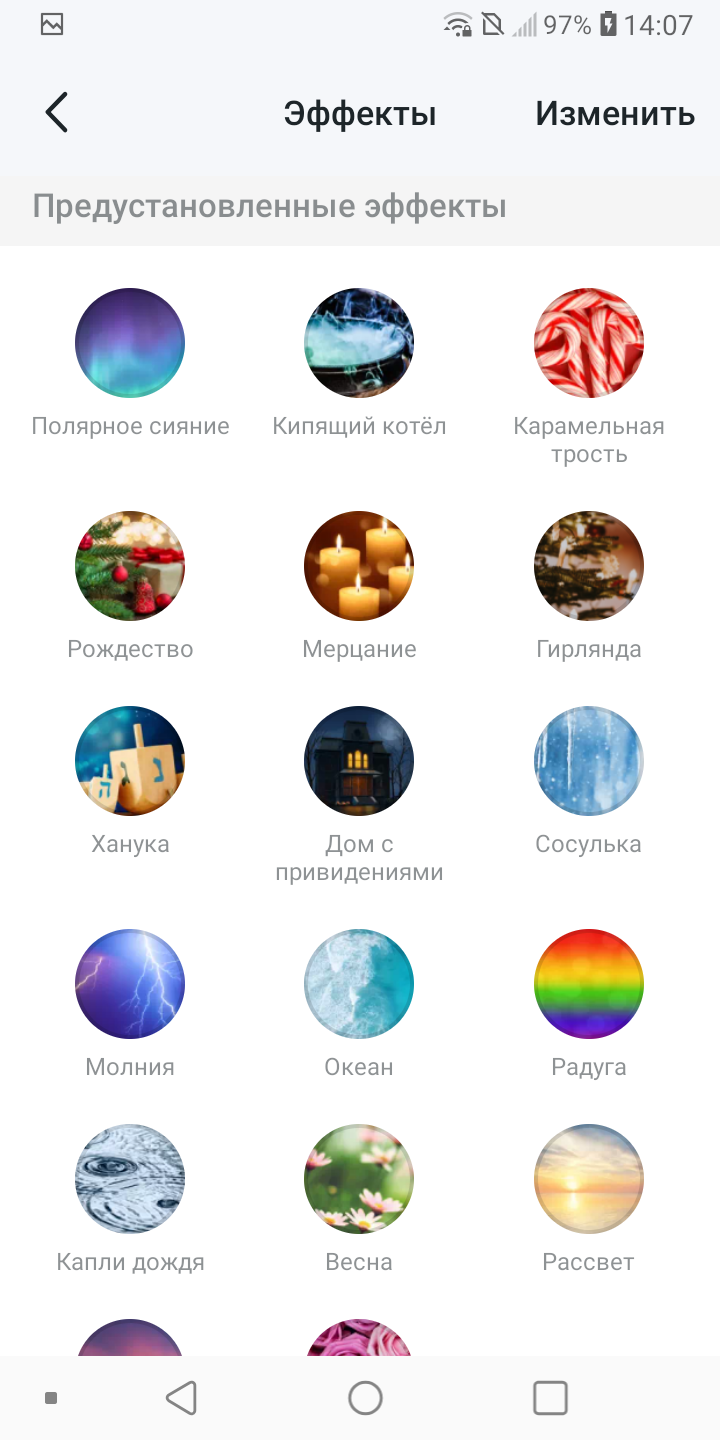Select the Дом с привидениями effect

(x=359, y=761)
